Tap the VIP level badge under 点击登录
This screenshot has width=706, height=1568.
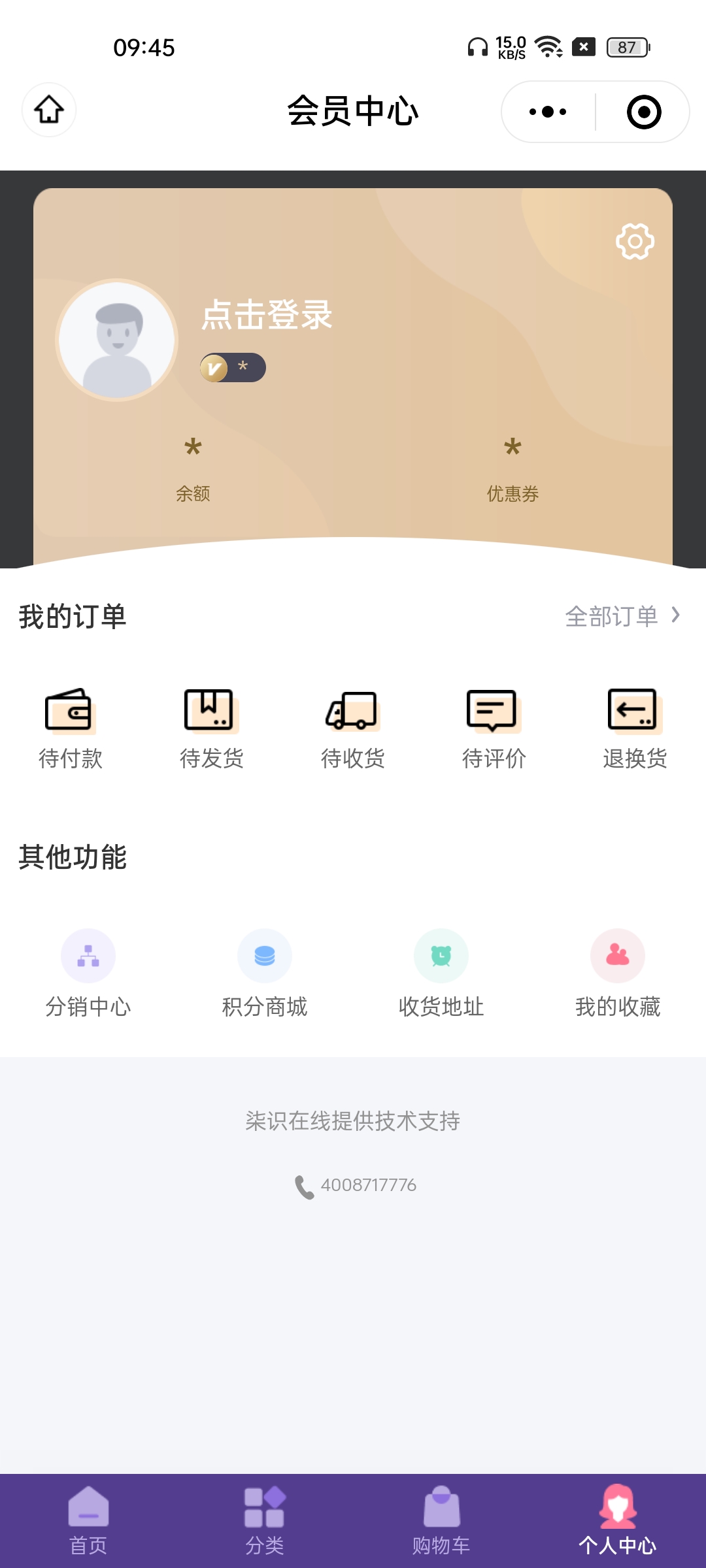coord(232,367)
